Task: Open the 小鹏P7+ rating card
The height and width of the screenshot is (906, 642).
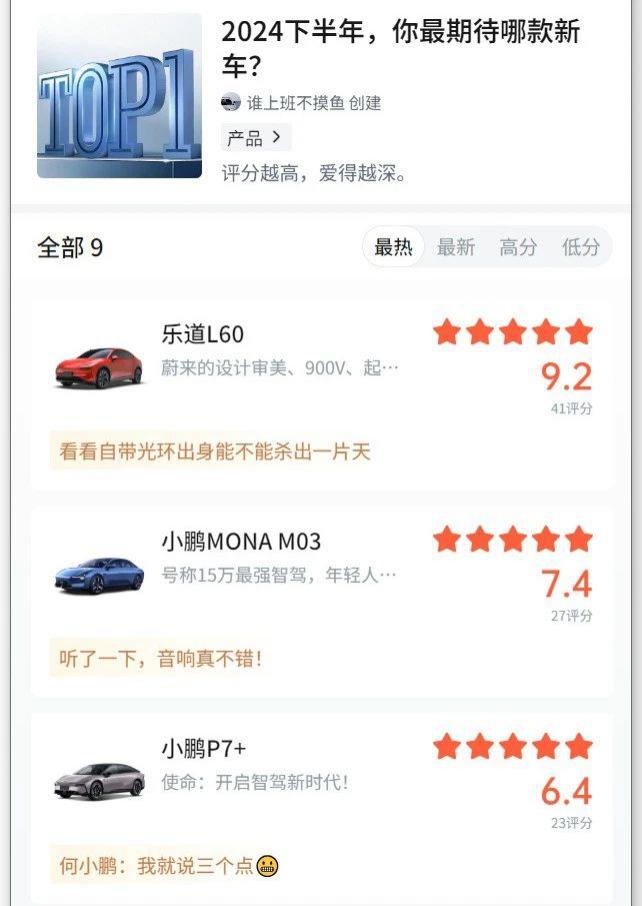Action: click(x=320, y=805)
